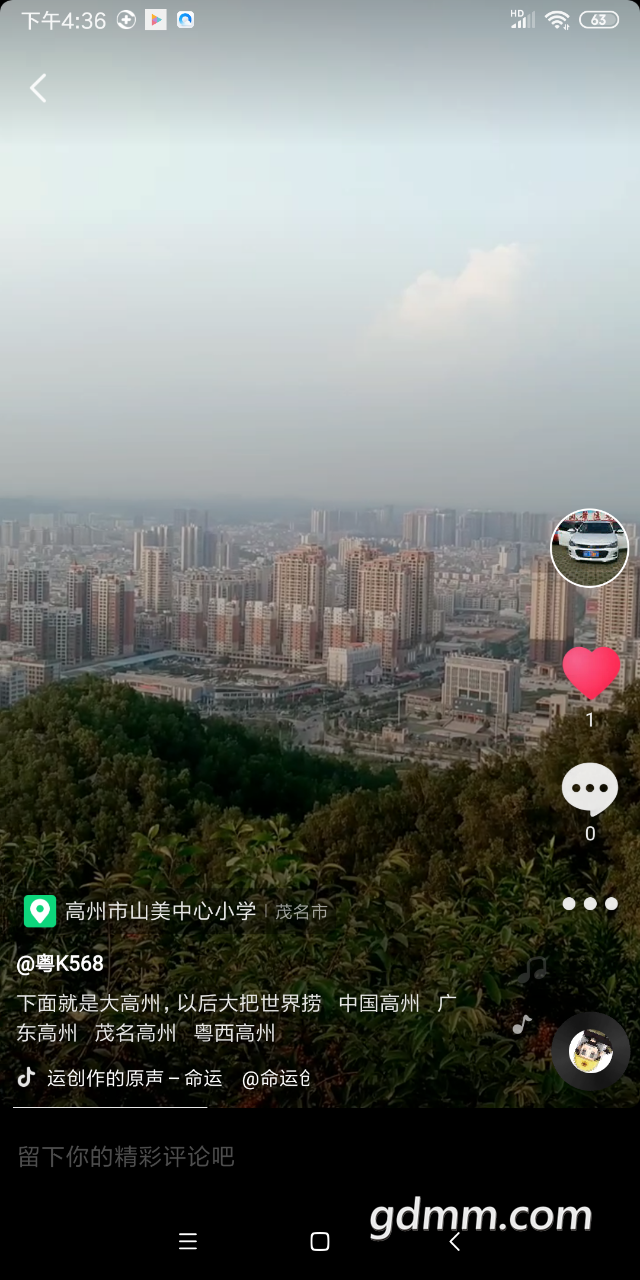
Task: Open location 高州市山美中心小学
Action: tap(160, 911)
